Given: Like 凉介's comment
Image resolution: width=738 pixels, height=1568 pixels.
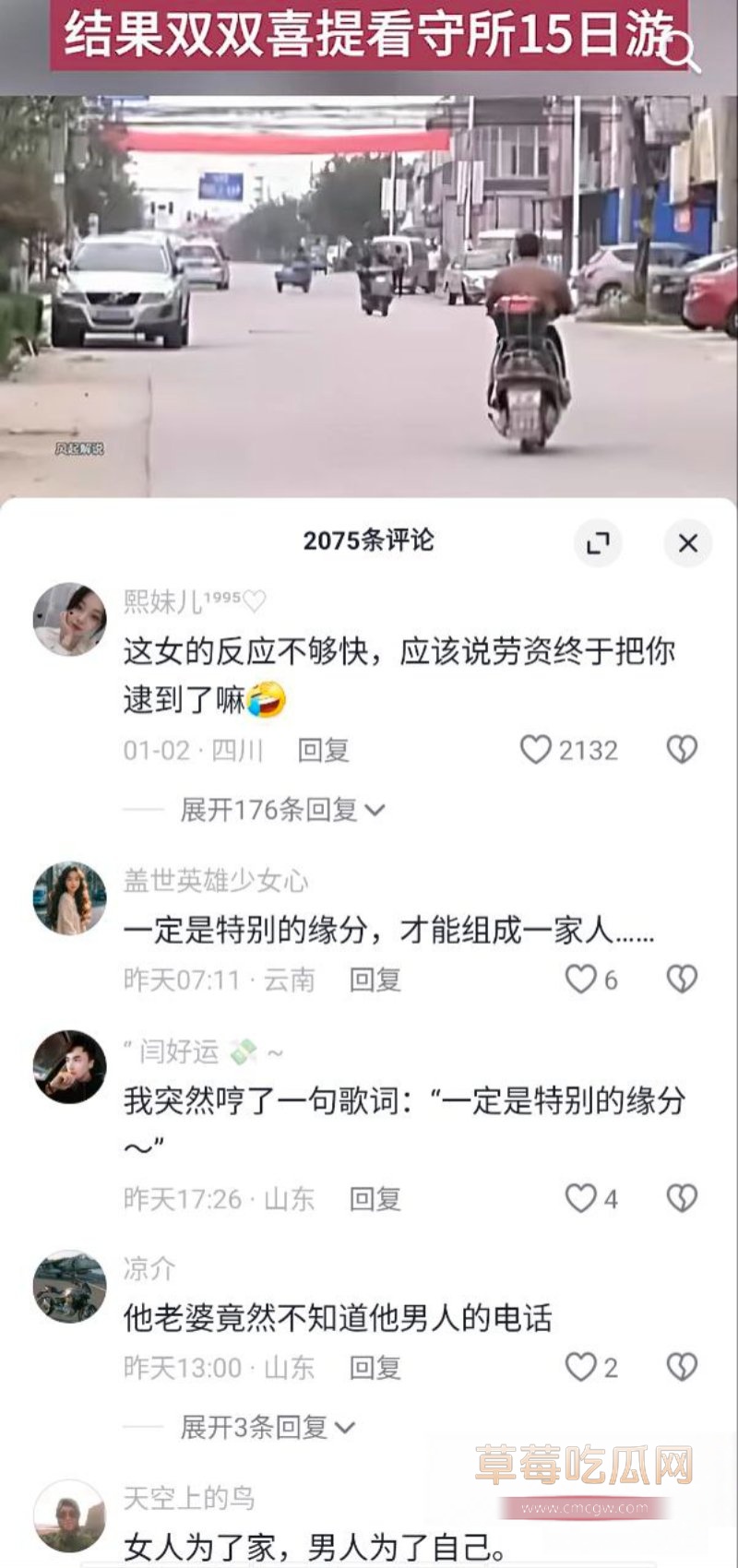Looking at the screenshot, I should tap(581, 1368).
